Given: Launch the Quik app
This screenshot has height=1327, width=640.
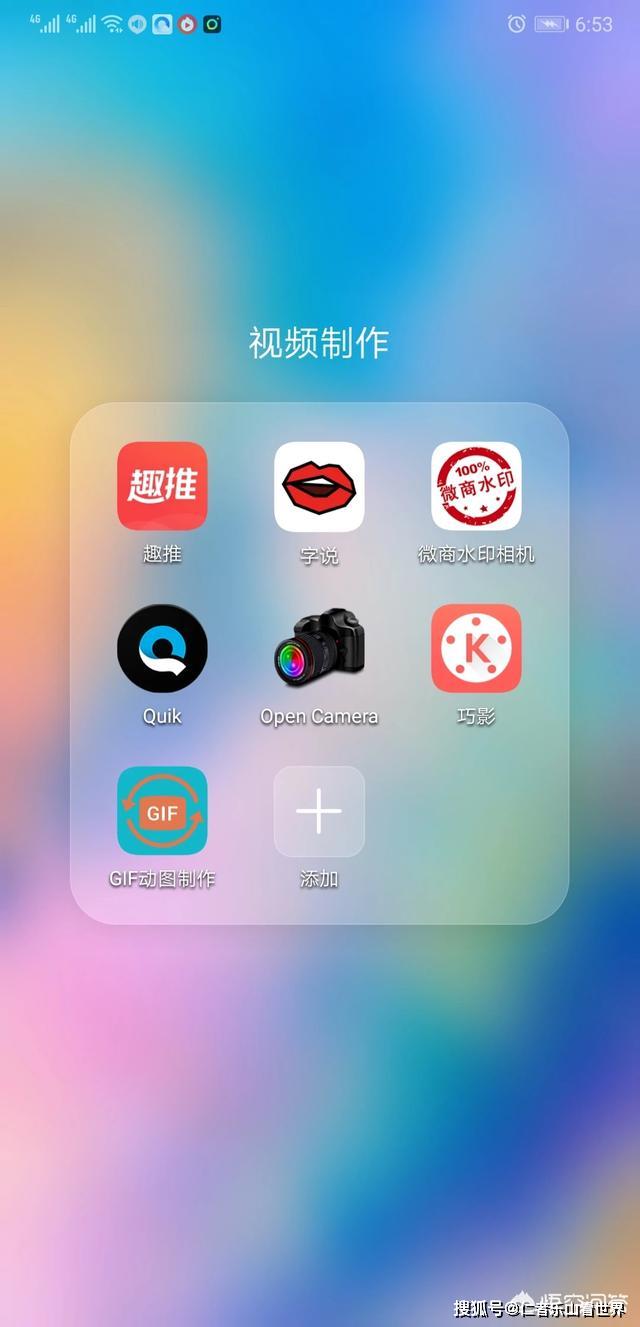Looking at the screenshot, I should [x=162, y=648].
